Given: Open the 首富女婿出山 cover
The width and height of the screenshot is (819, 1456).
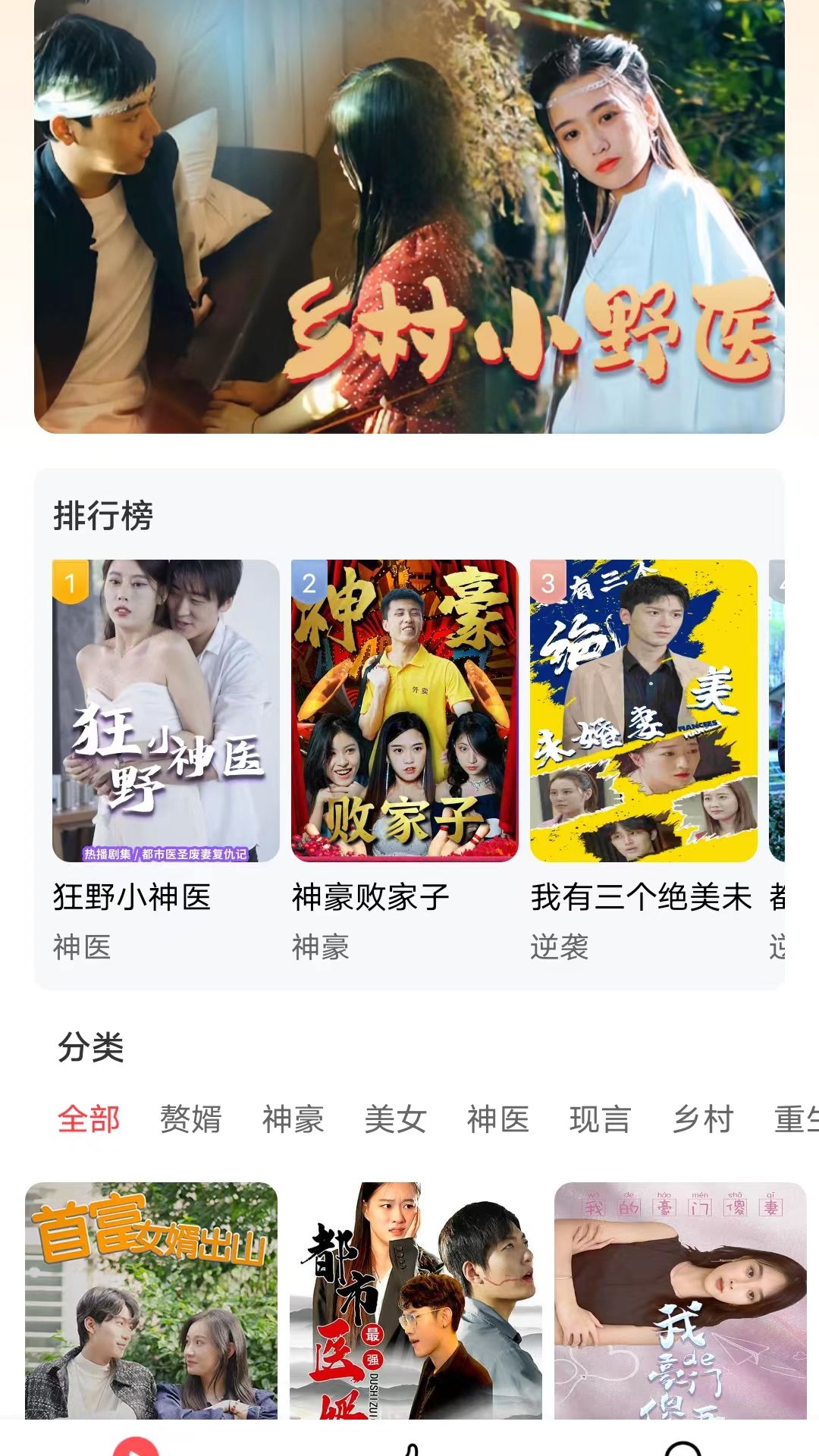Looking at the screenshot, I should [152, 1304].
